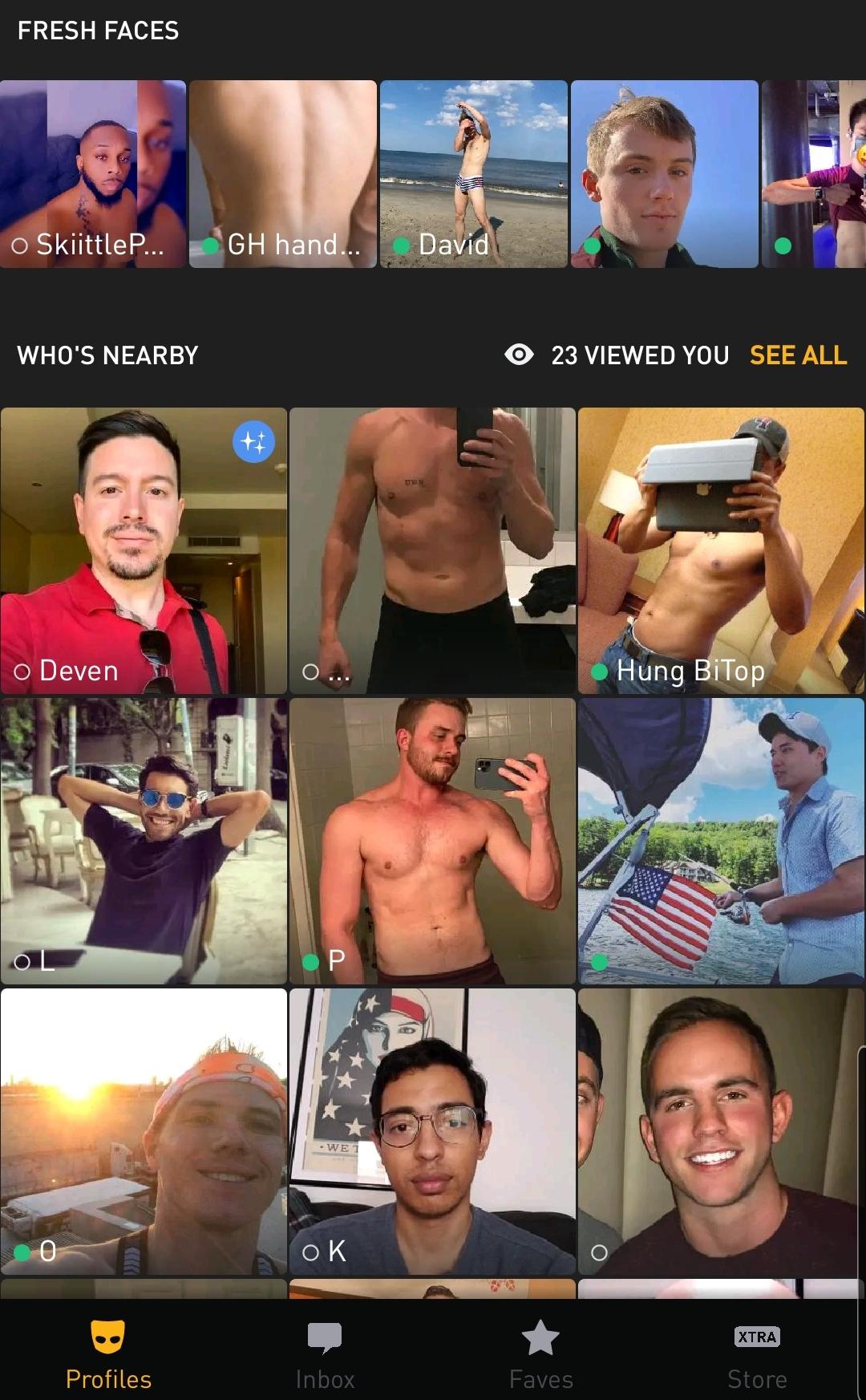
Task: Open profile tile labeled L
Action: [144, 841]
